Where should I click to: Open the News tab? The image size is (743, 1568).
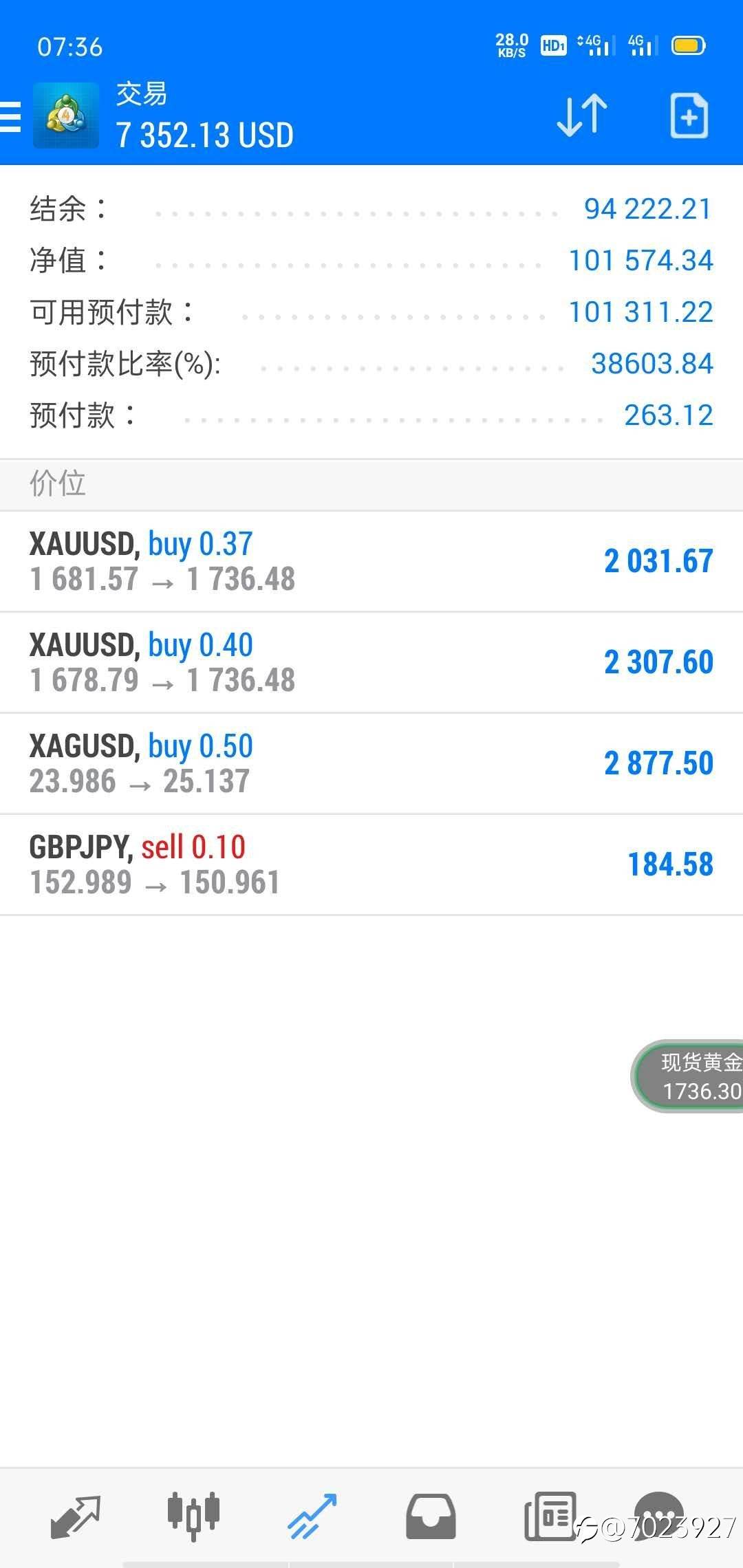(550, 1516)
